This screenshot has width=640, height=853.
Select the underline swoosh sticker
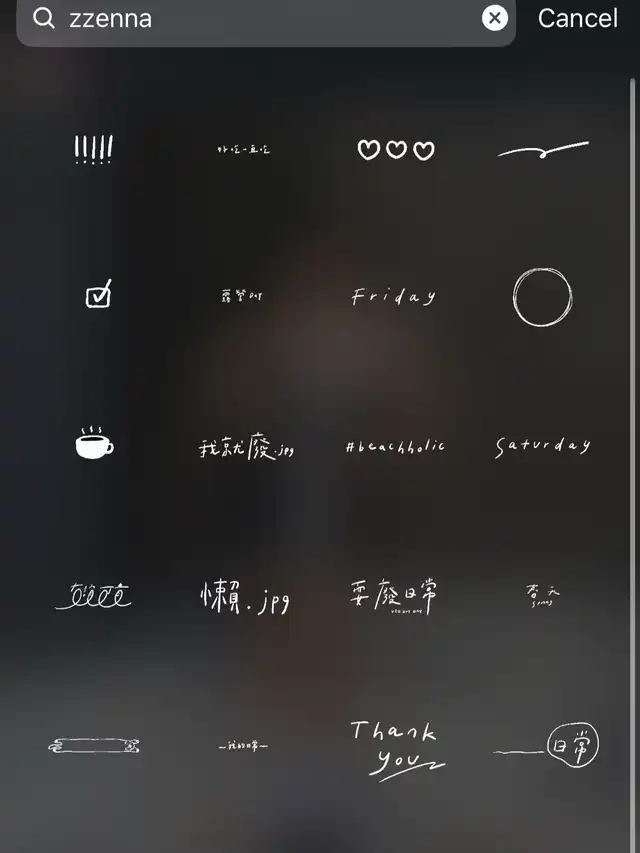click(x=543, y=150)
